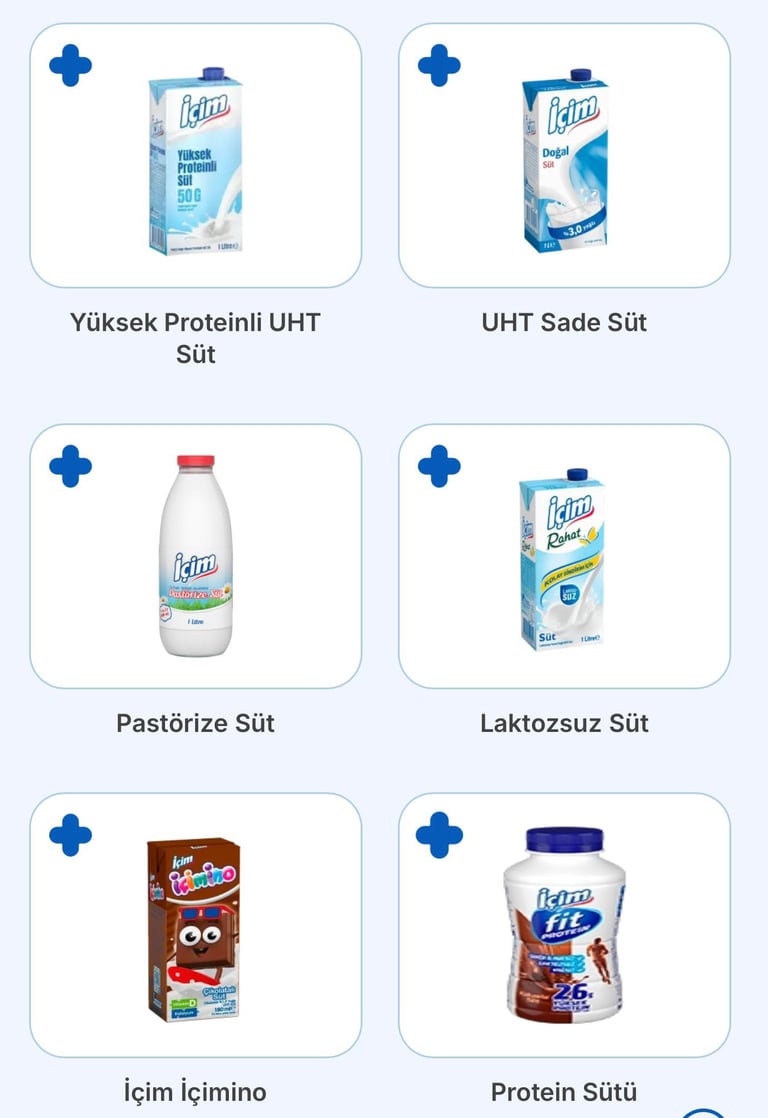The height and width of the screenshot is (1118, 768).
Task: Tap the plus icon on Laktozsuz Süt
Action: pyautogui.click(x=439, y=466)
